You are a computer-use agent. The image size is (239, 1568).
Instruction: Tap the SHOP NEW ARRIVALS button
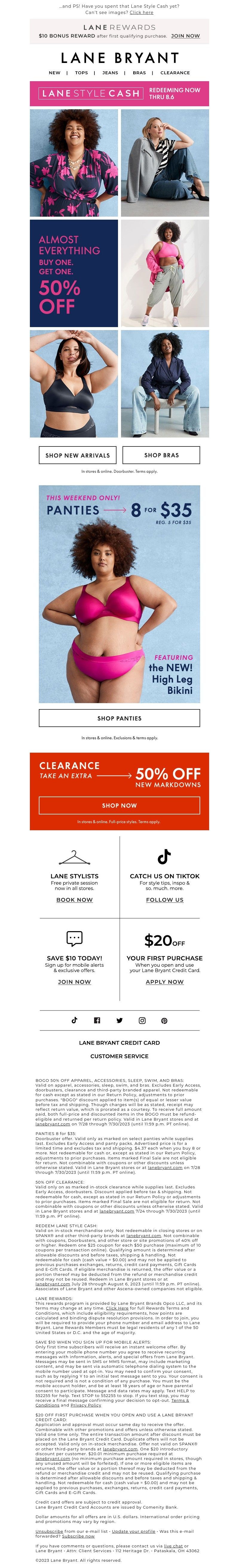click(x=77, y=455)
